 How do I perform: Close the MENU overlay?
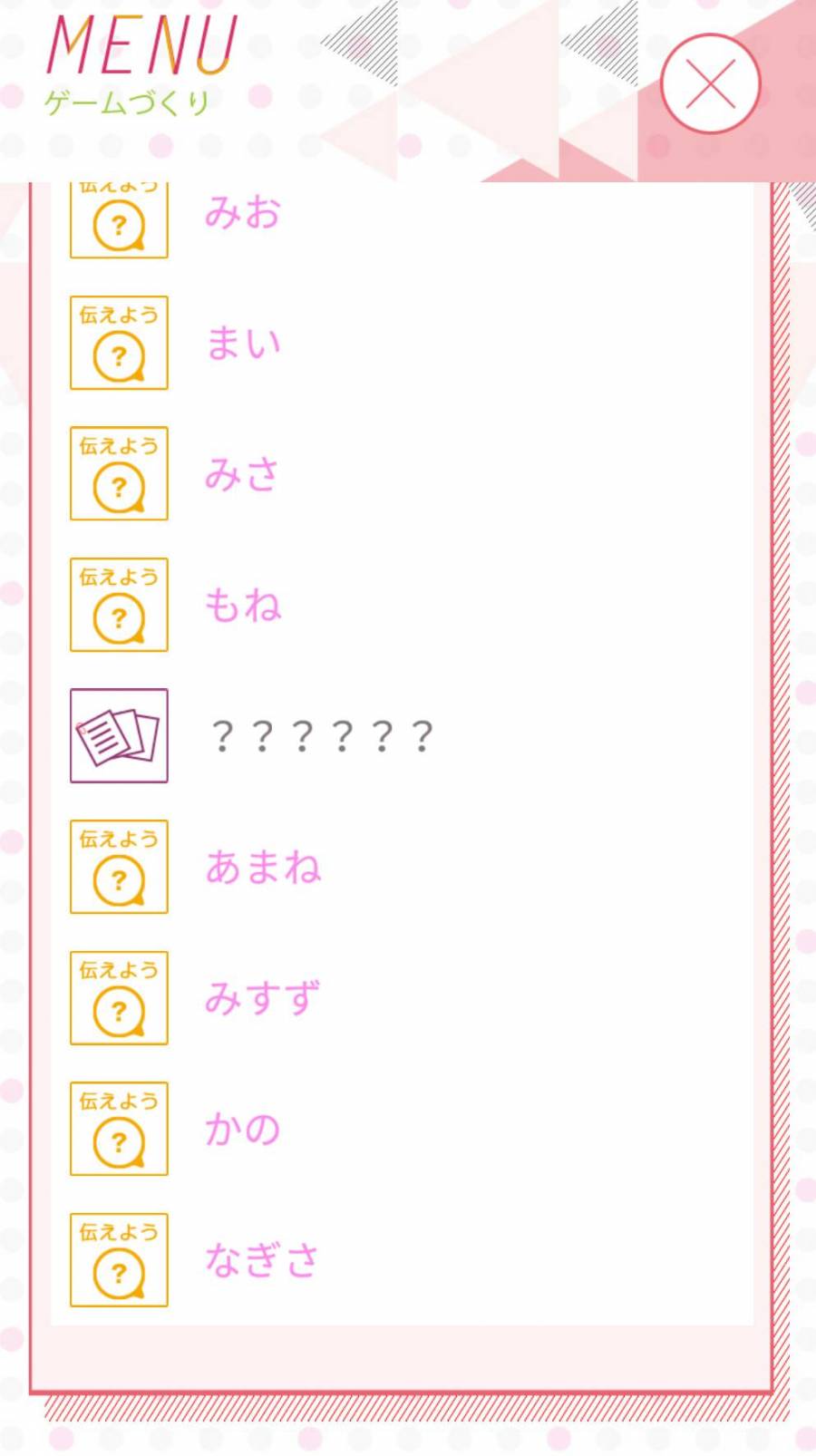710,84
